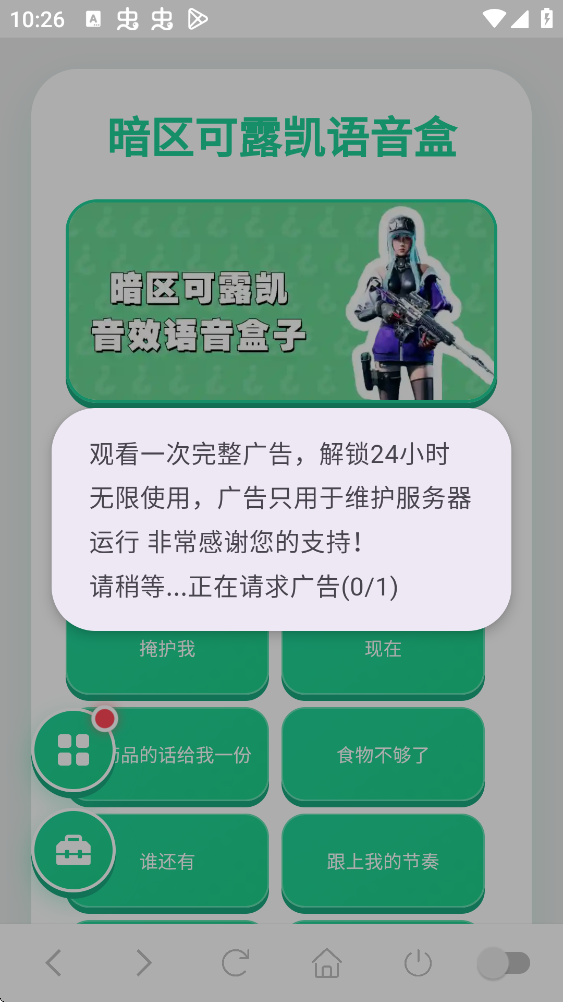Return to the home page icon
Screen dimensions: 563x1002
[327, 962]
